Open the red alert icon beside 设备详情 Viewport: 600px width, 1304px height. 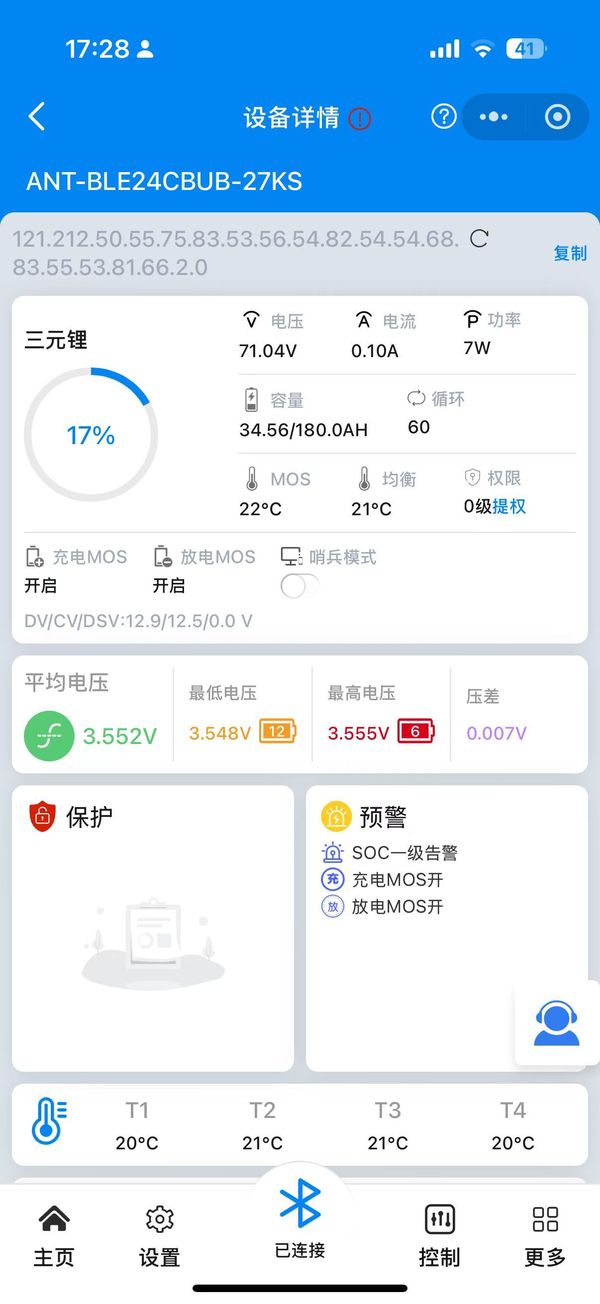tap(360, 119)
